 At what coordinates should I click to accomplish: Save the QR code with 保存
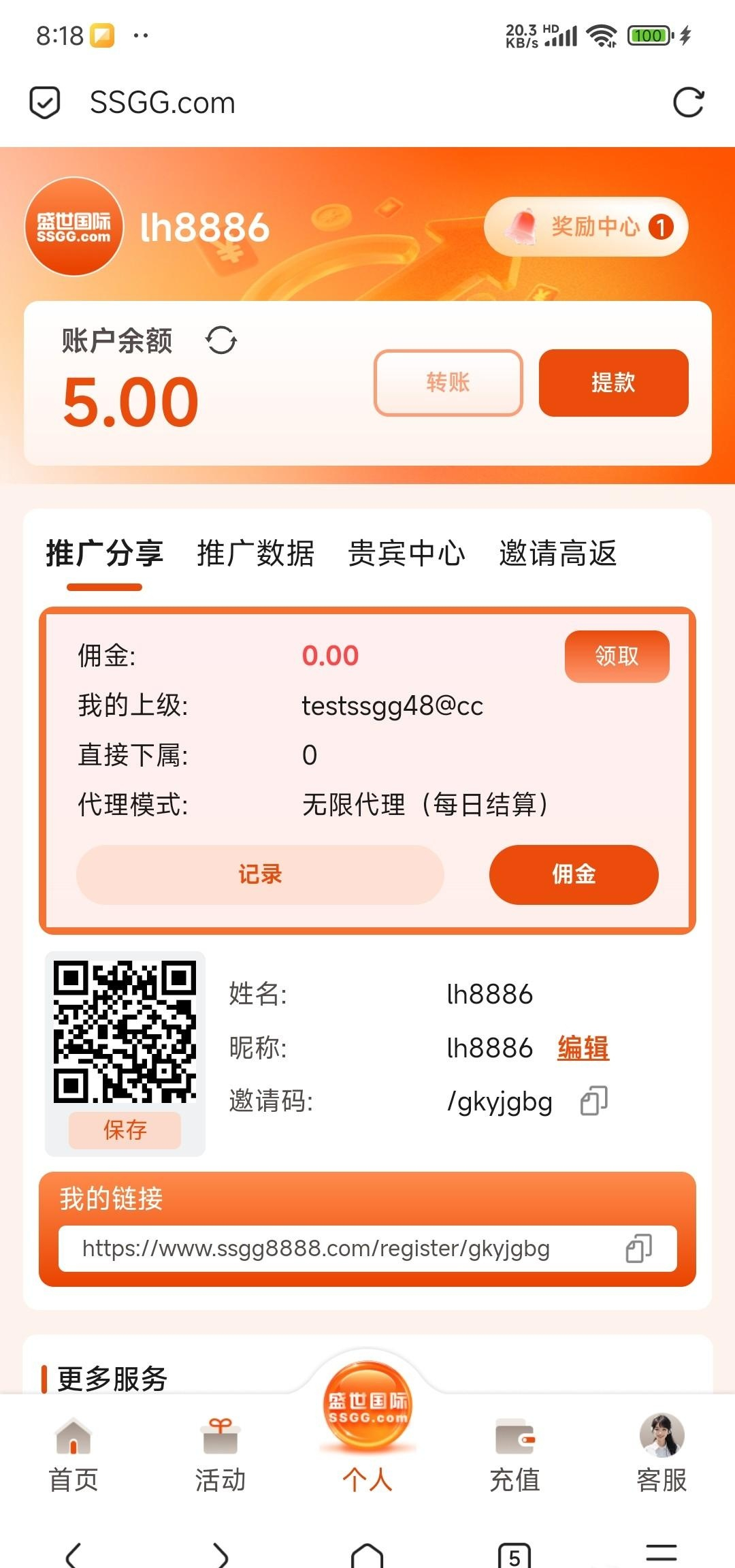(x=125, y=1130)
